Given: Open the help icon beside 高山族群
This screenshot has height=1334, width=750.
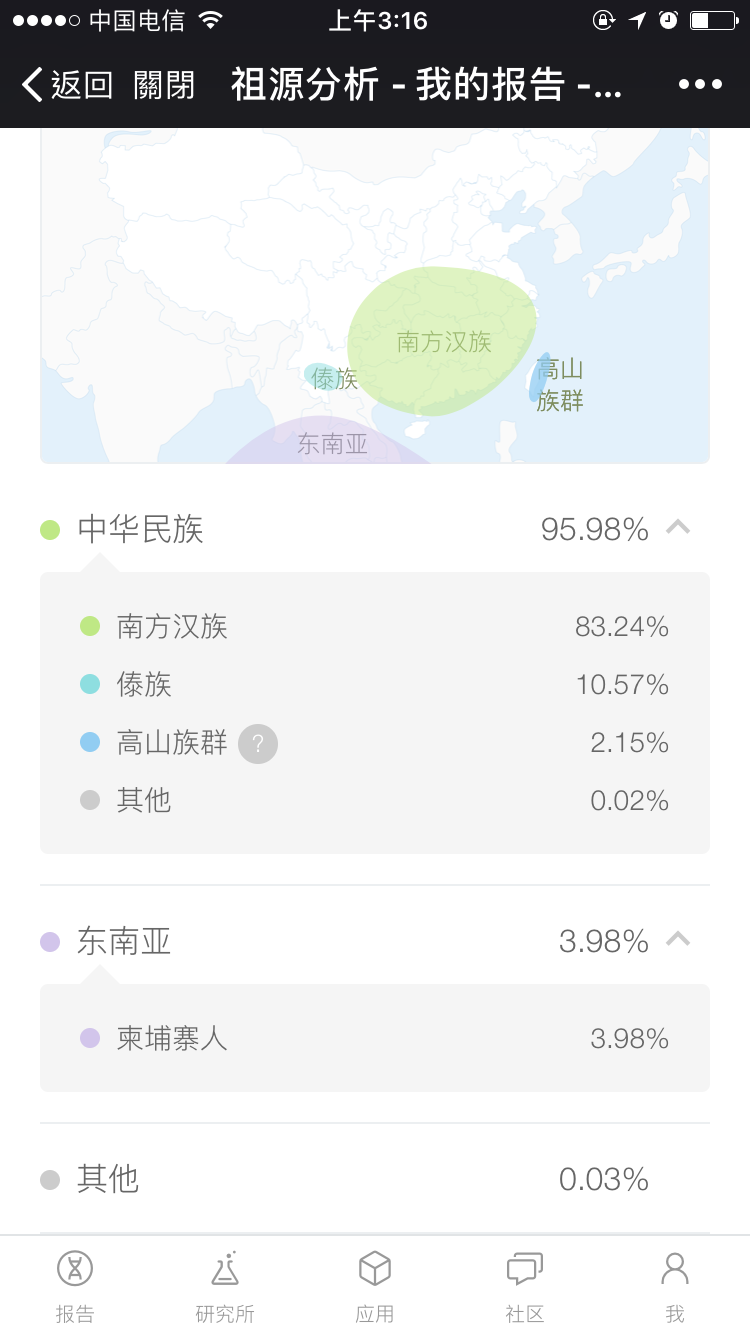Looking at the screenshot, I should click(x=258, y=743).
